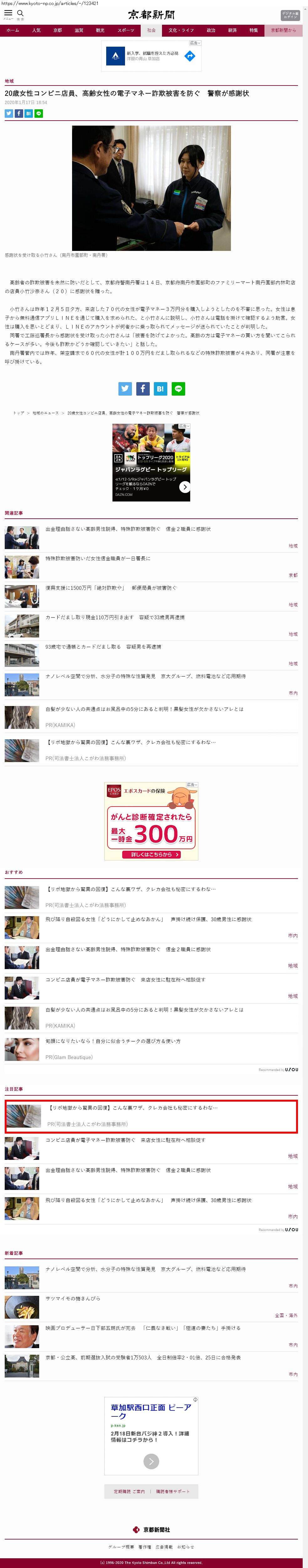Open 地域のニュース breadcrumb link

tap(46, 413)
